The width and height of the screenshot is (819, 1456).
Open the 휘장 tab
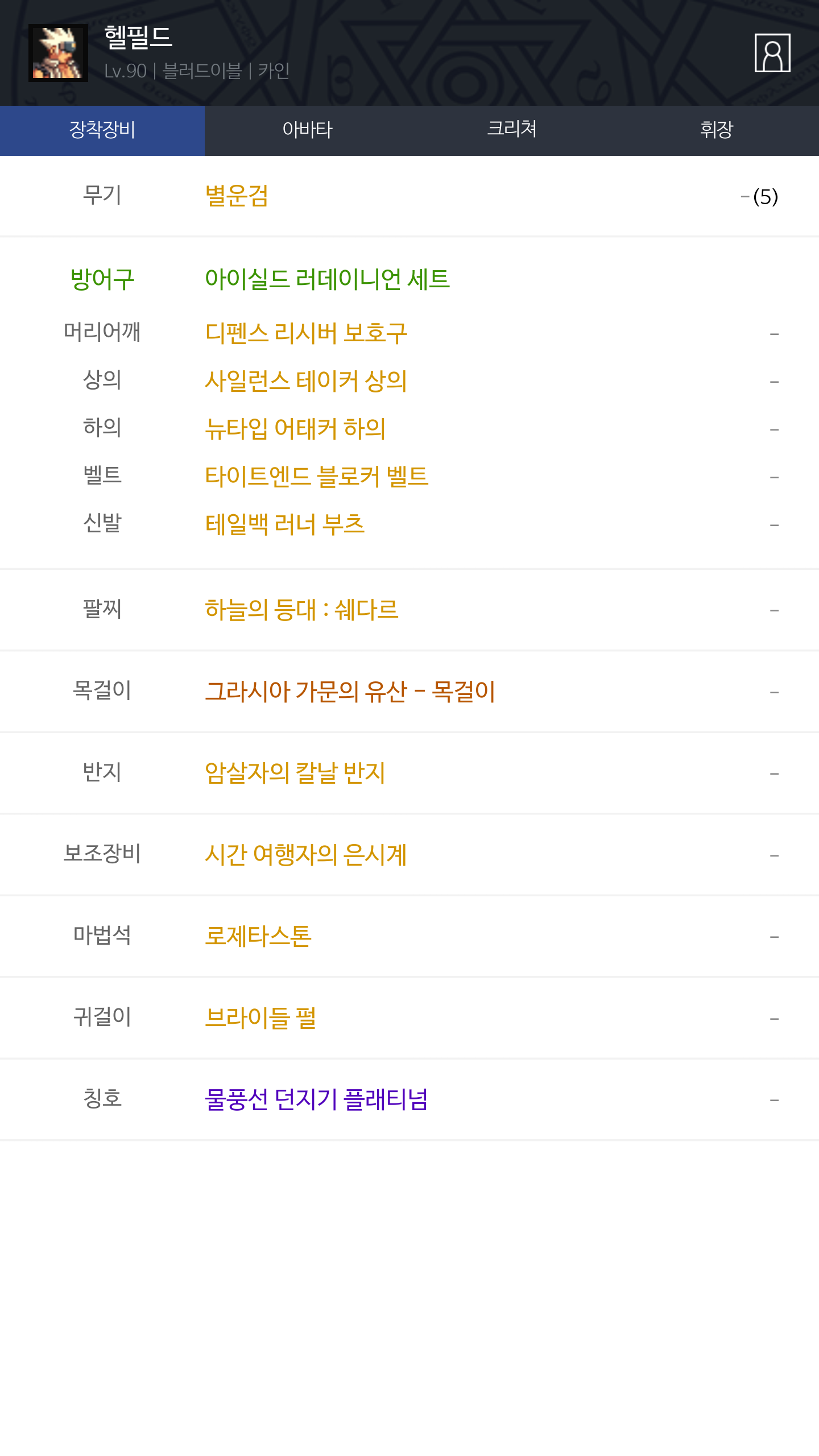717,130
